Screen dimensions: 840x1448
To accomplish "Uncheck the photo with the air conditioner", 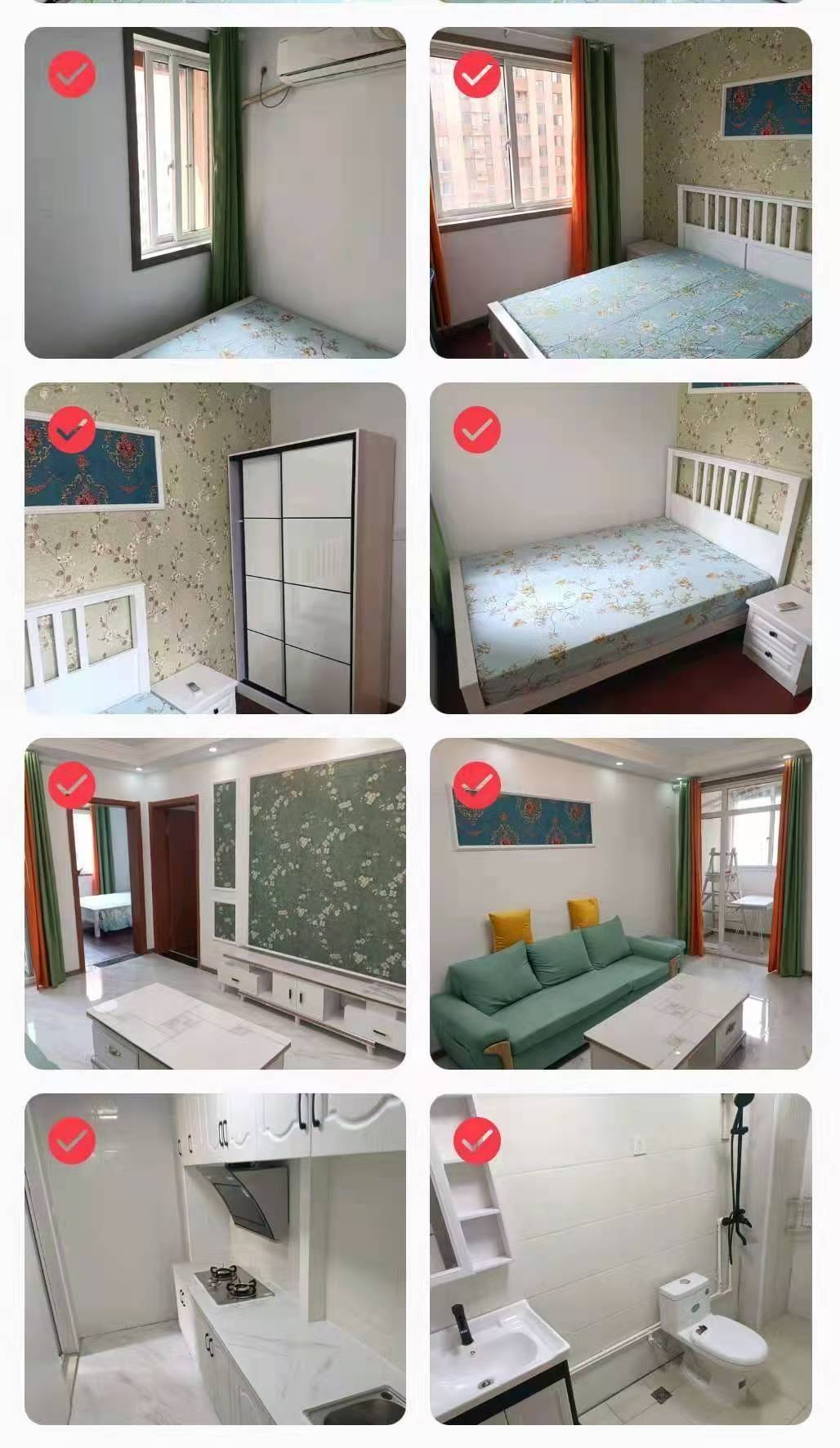I will pyautogui.click(x=72, y=74).
